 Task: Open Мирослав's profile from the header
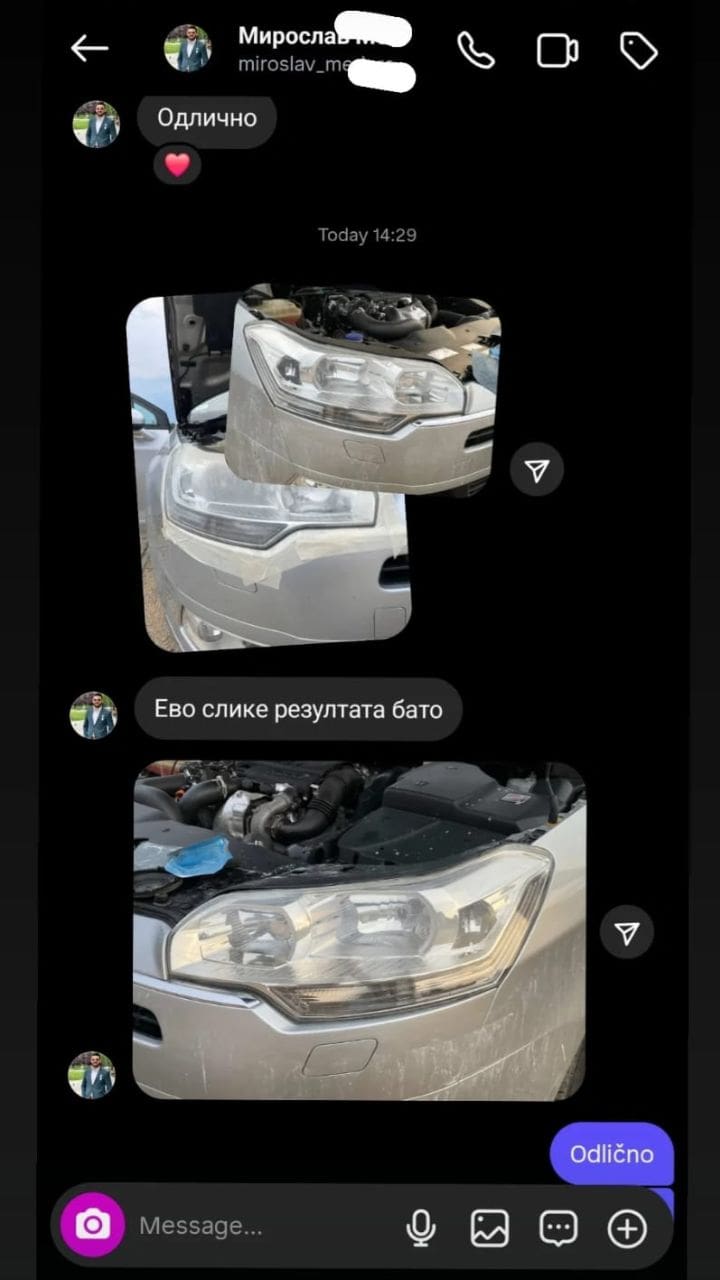300,47
